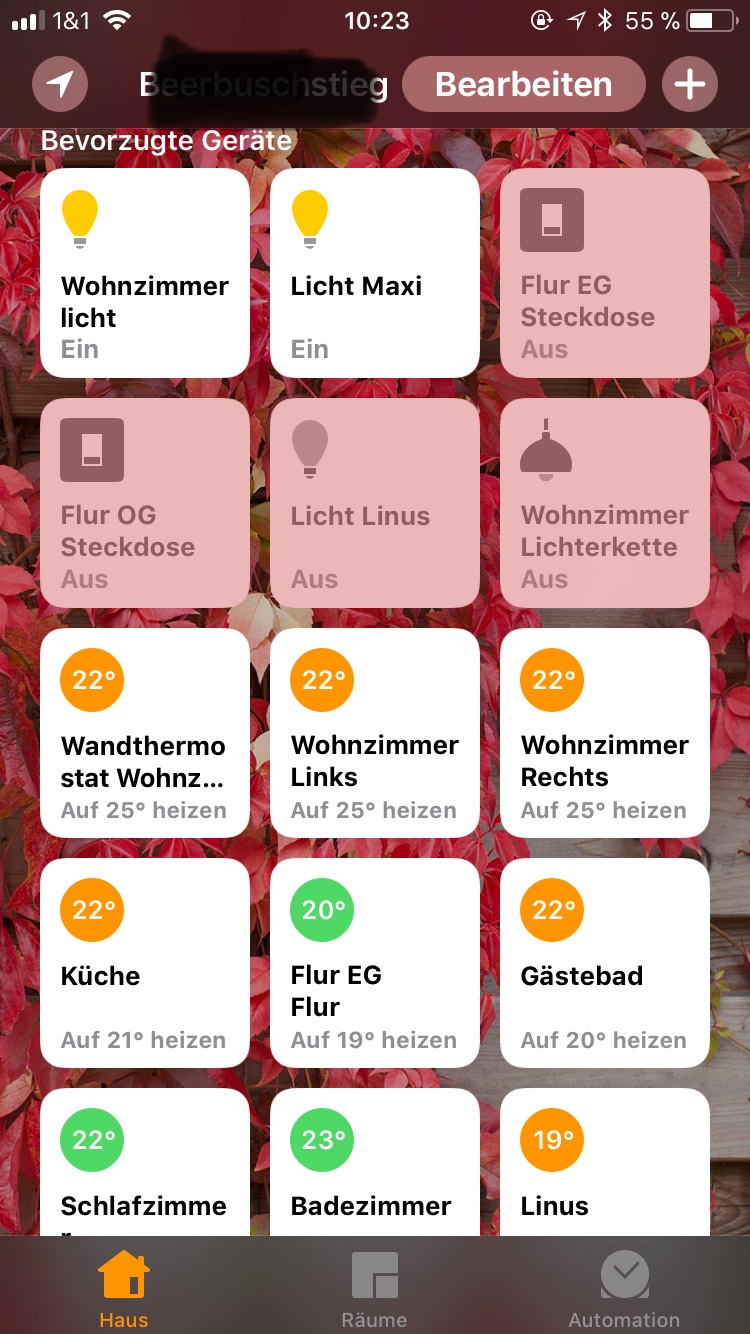Select the Haus tab

pos(124,1289)
